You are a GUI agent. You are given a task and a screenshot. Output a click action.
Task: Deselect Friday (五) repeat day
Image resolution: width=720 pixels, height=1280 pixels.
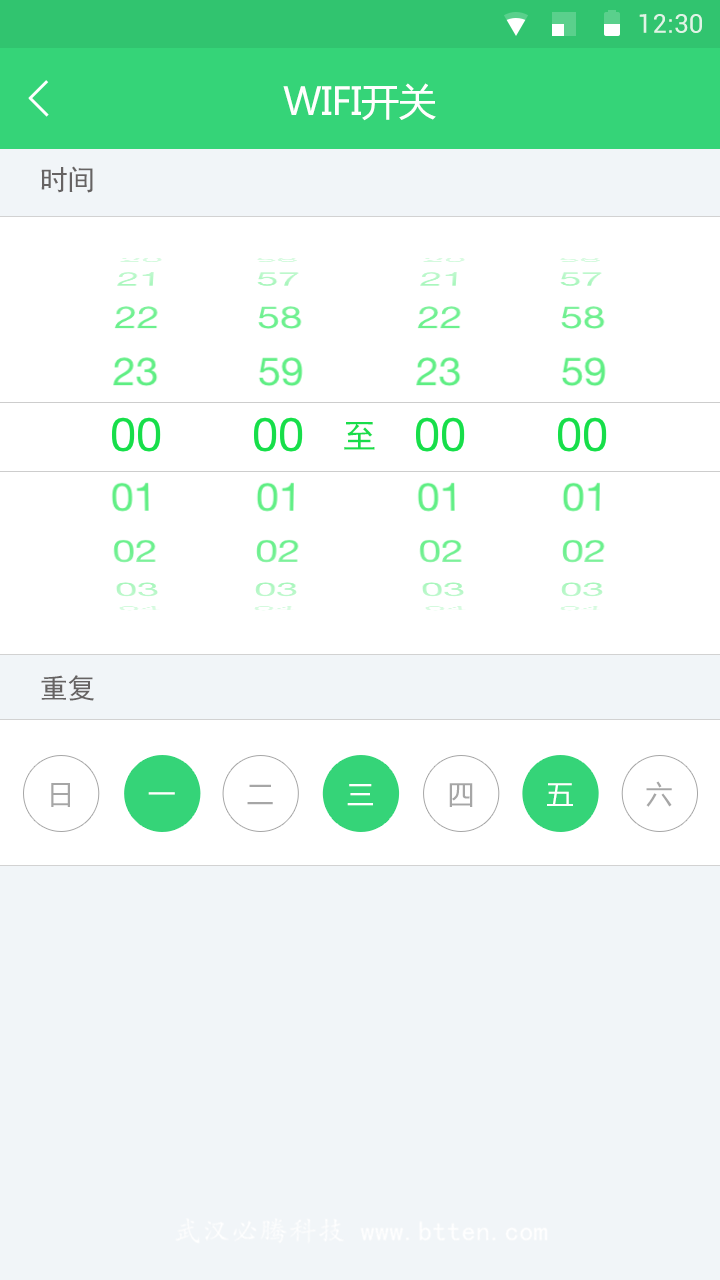pyautogui.click(x=560, y=794)
